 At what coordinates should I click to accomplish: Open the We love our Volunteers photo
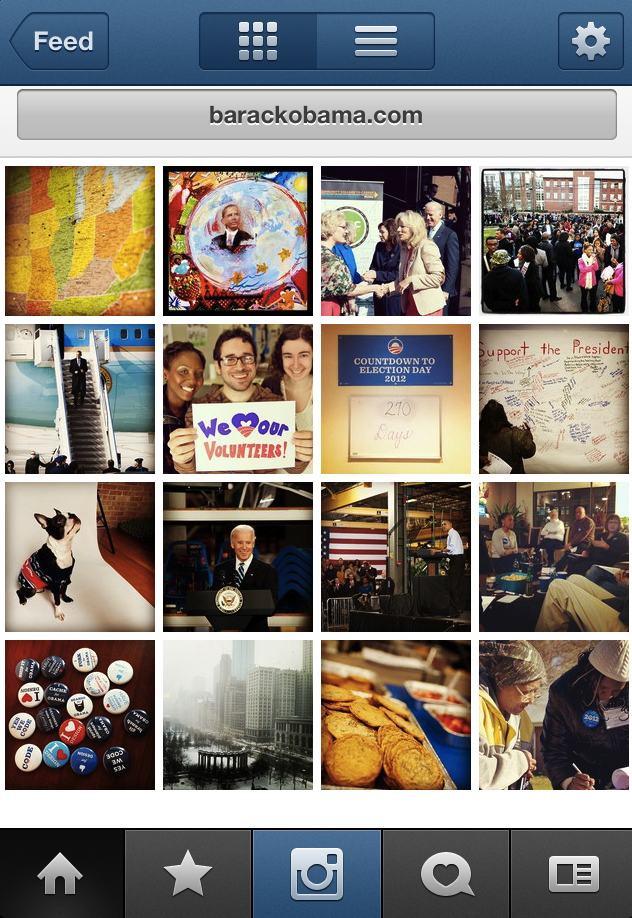pyautogui.click(x=238, y=398)
